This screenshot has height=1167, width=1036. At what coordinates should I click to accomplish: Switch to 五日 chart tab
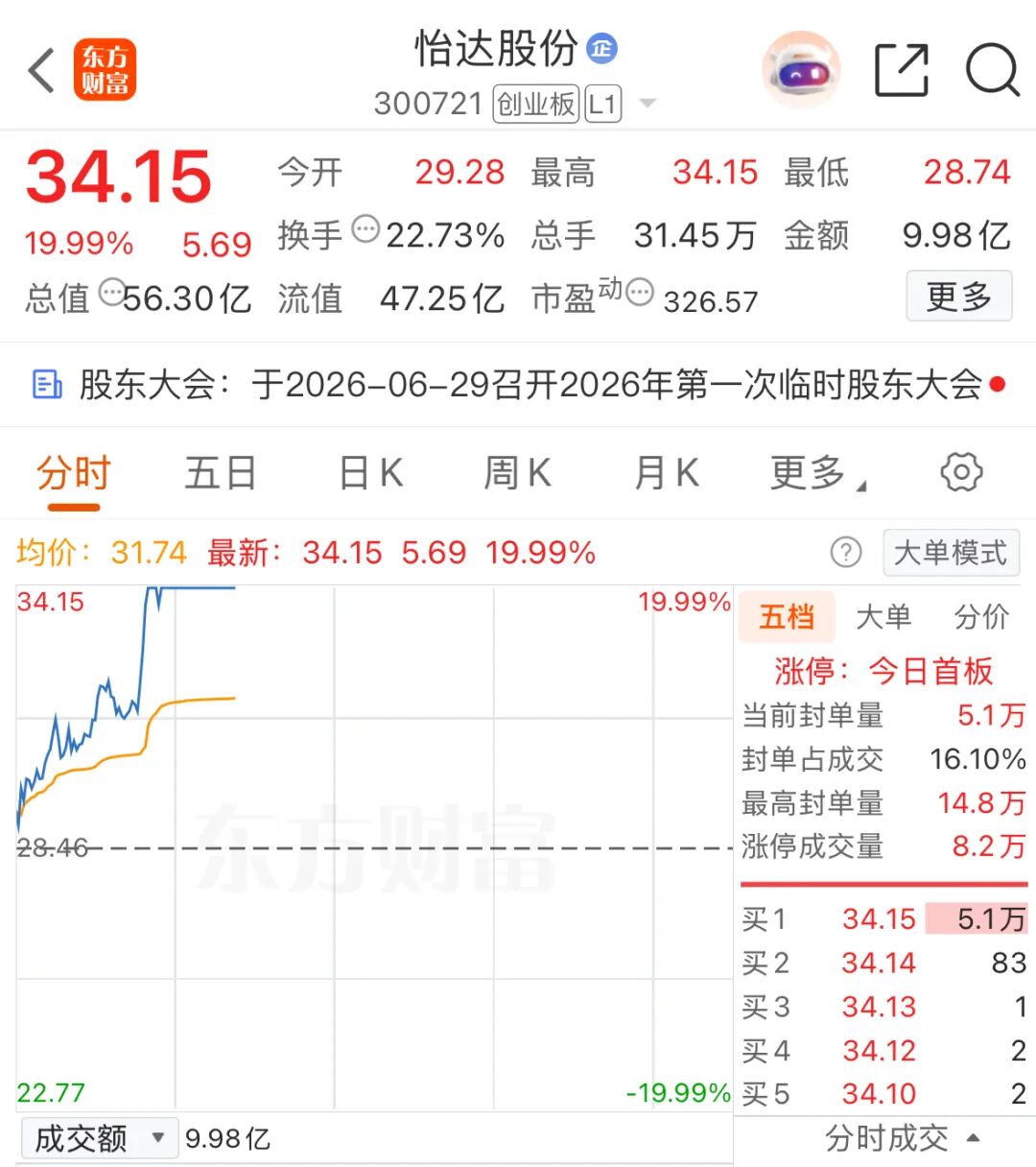tap(221, 473)
